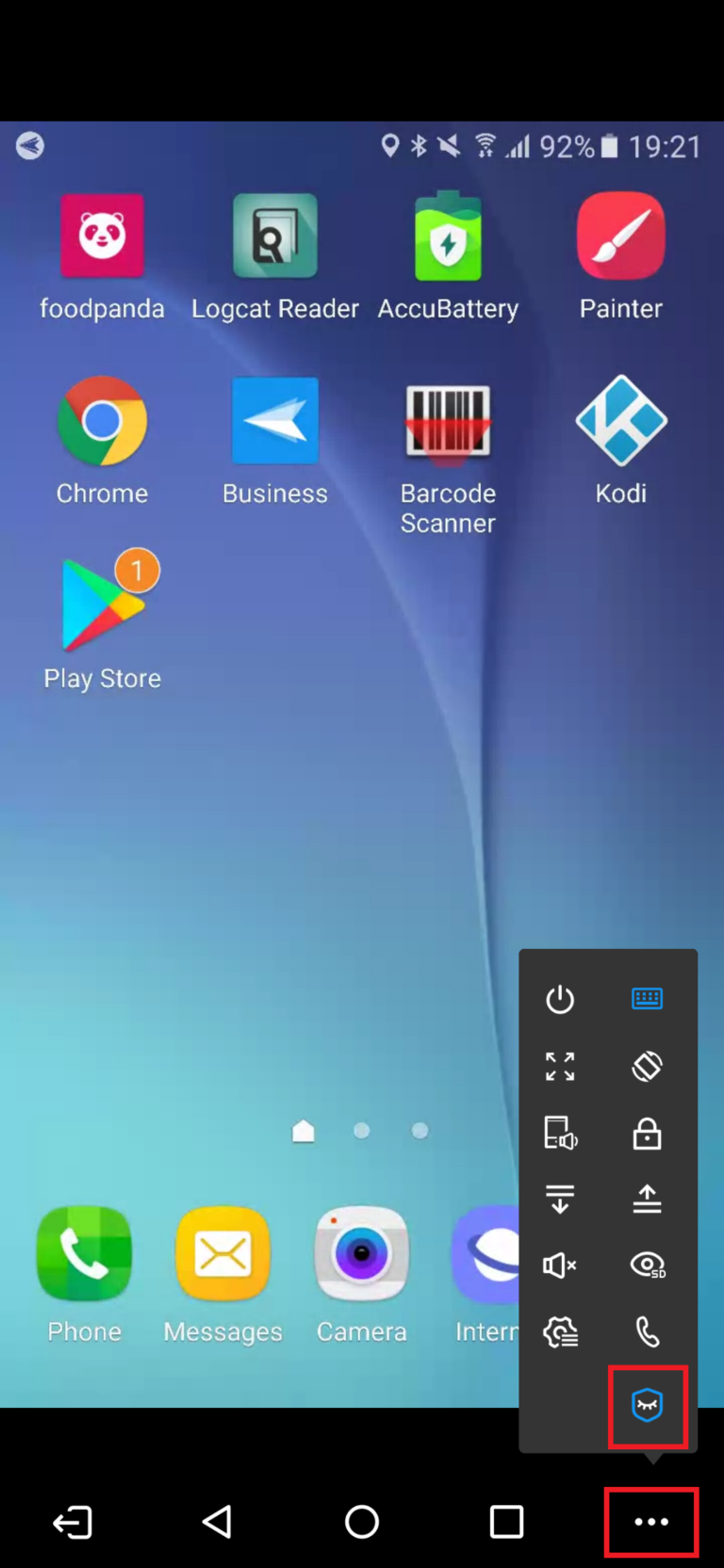Tap the shield icon highlighted in red
The height and width of the screenshot is (1568, 724).
(647, 1405)
